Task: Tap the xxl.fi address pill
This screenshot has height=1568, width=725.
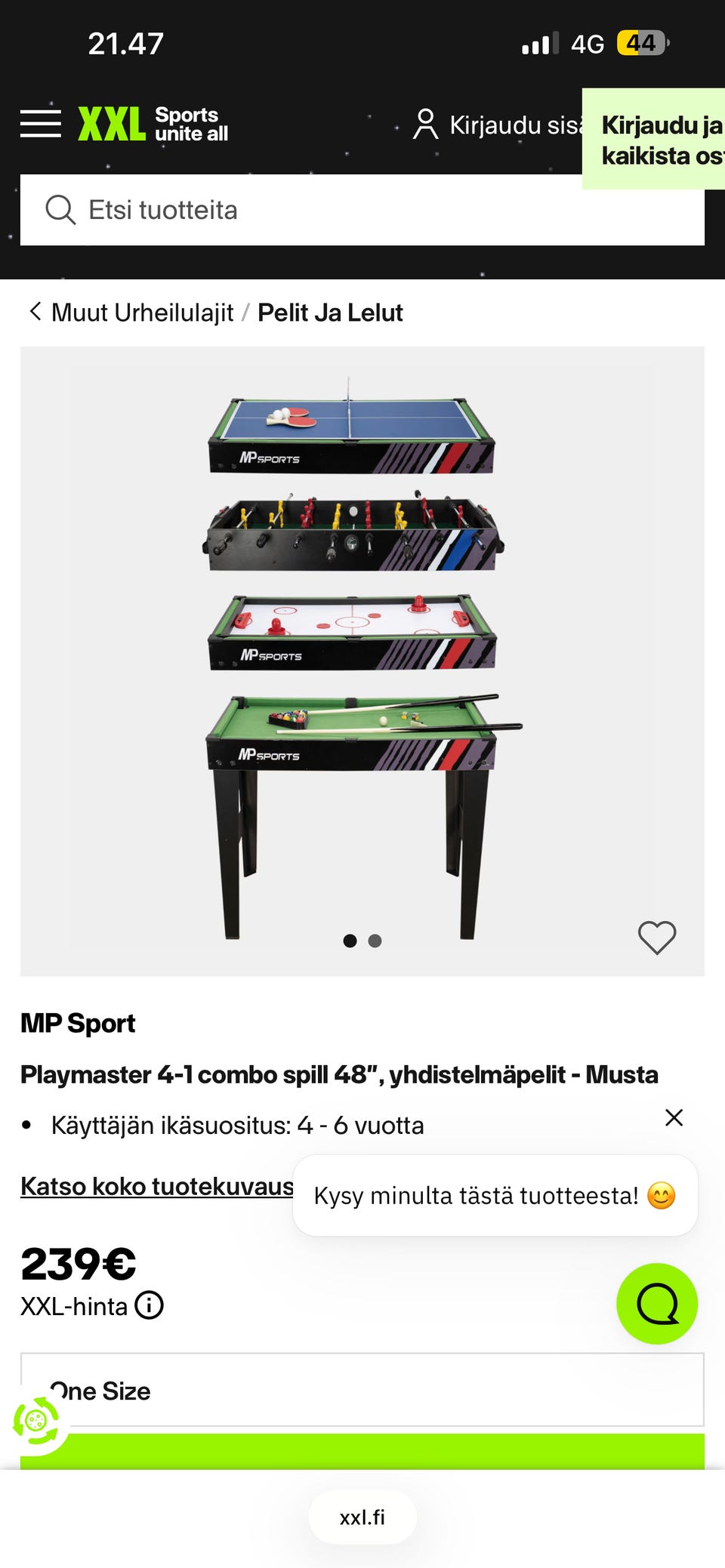Action: (x=362, y=1517)
